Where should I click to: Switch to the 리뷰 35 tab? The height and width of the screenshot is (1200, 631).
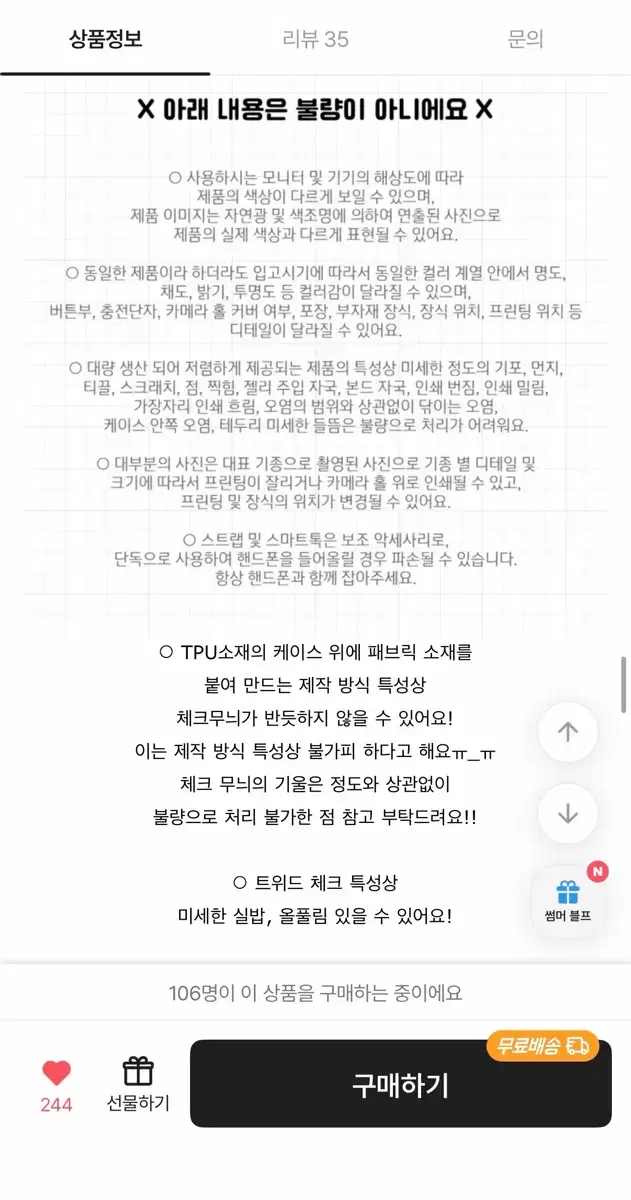tap(314, 39)
